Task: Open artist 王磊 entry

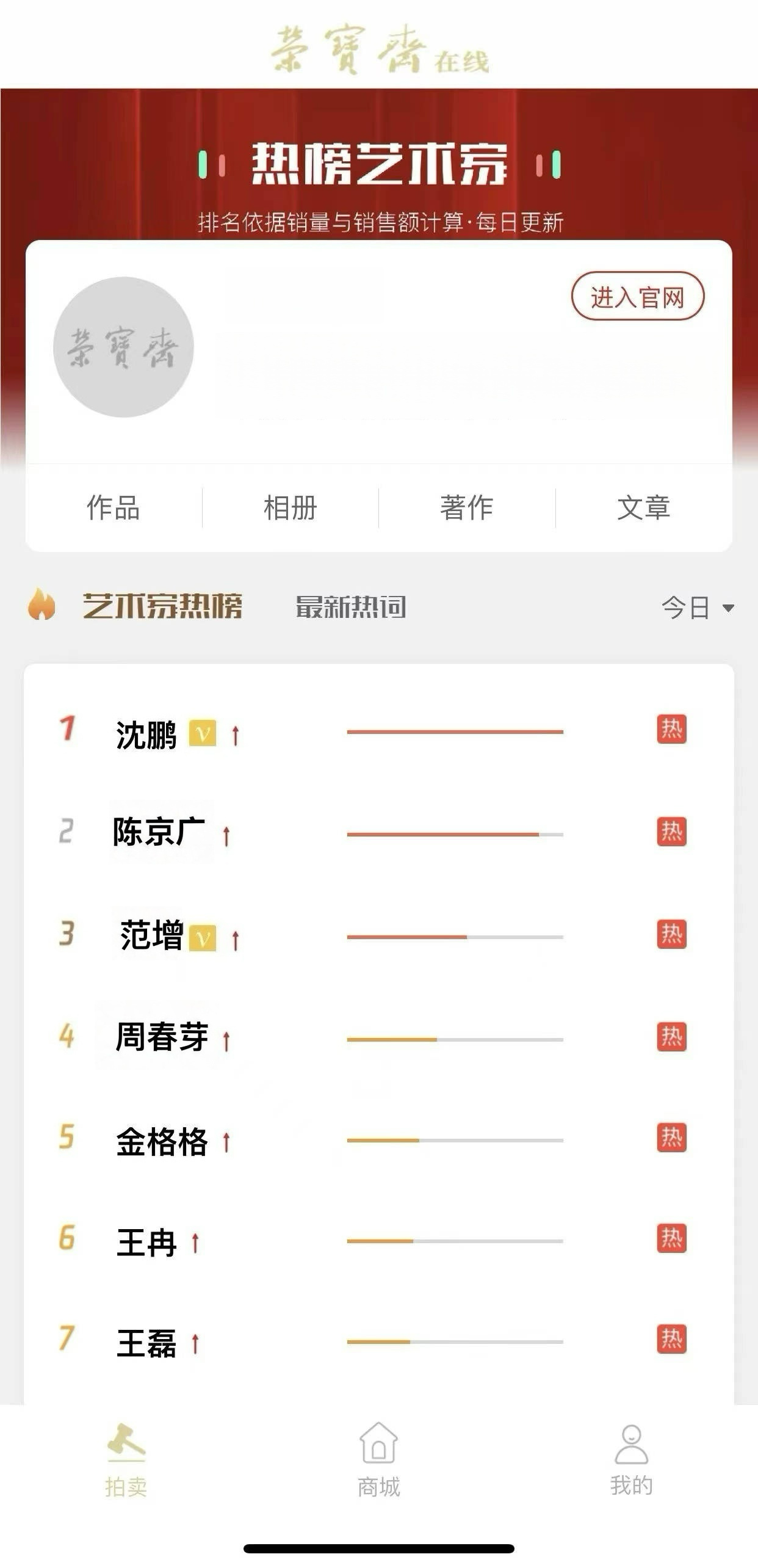Action: pos(146,1343)
